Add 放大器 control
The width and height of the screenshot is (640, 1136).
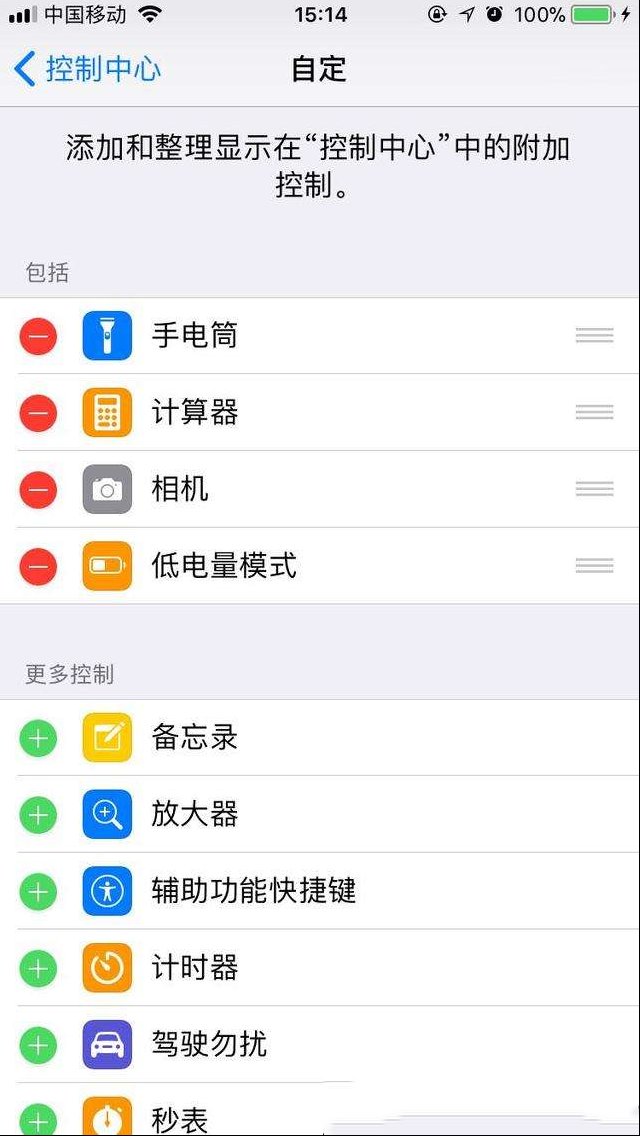tap(38, 814)
